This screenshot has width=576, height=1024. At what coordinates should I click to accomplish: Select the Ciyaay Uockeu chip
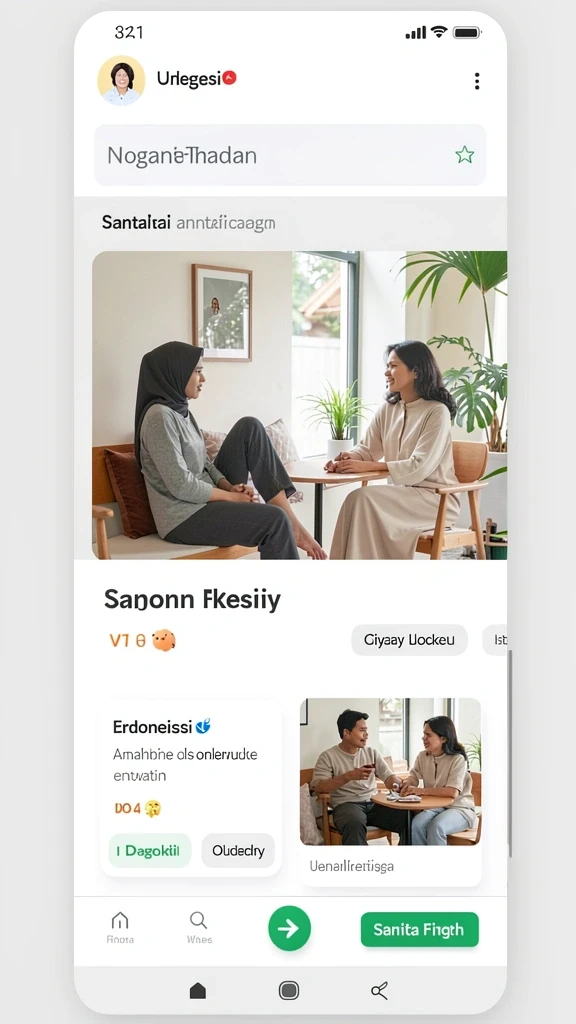point(409,640)
